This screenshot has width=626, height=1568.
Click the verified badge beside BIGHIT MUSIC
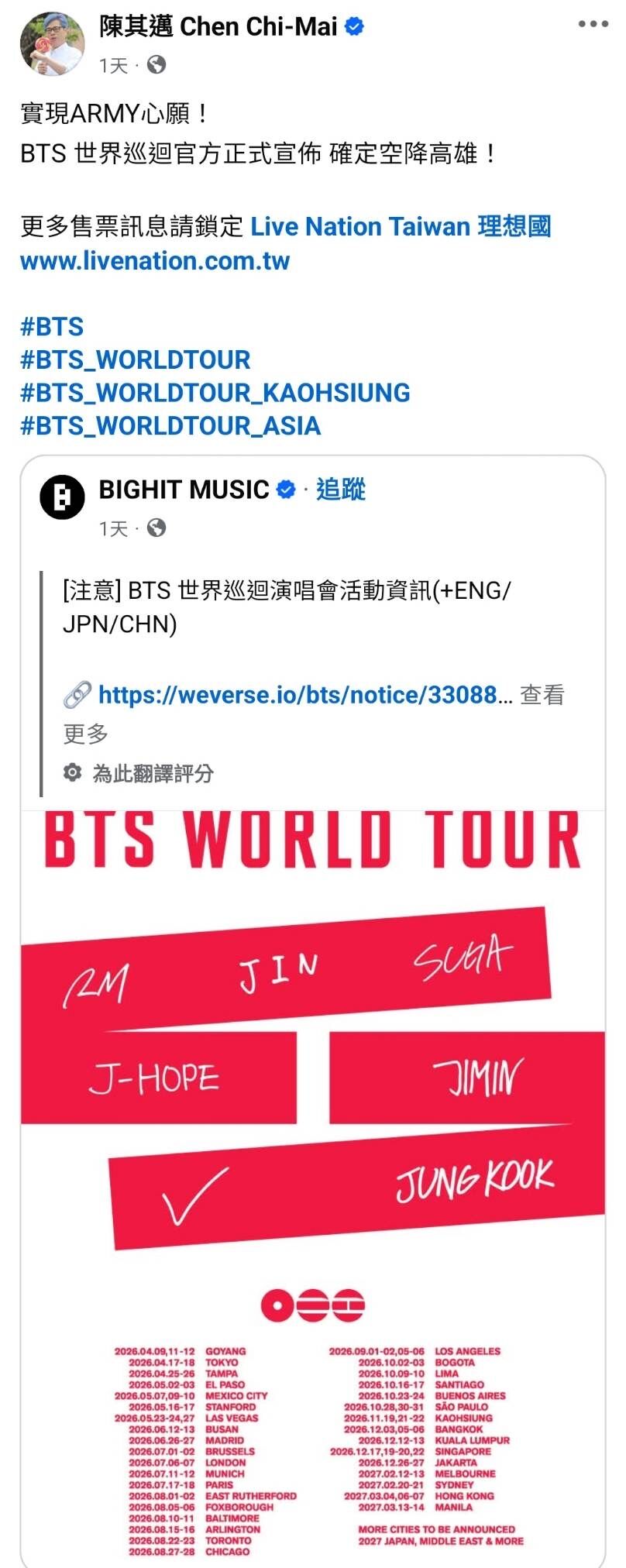285,489
